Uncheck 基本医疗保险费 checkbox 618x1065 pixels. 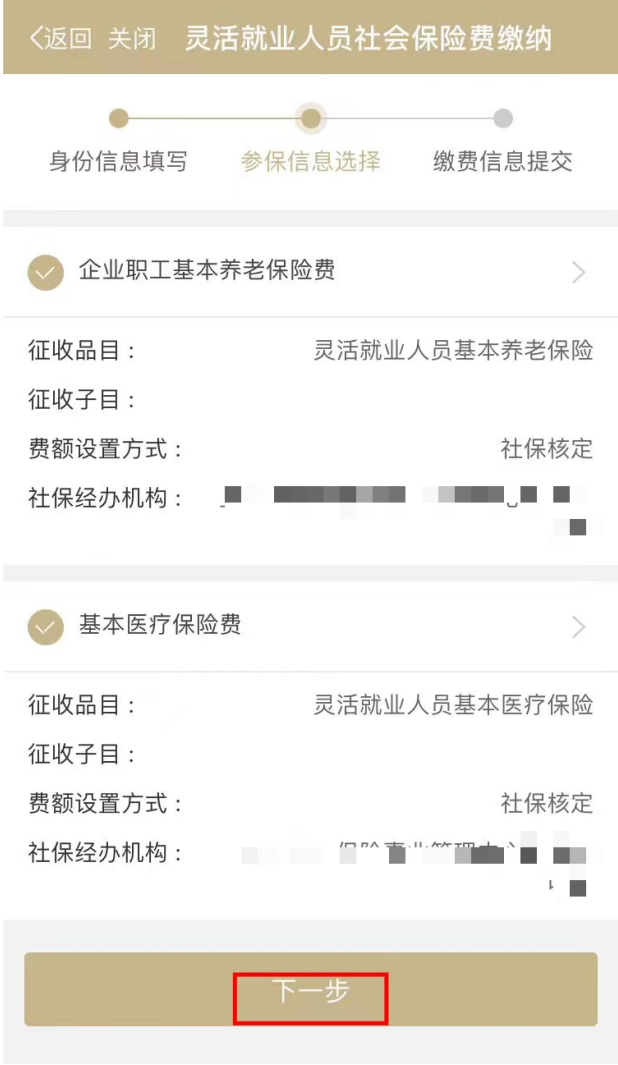point(46,627)
